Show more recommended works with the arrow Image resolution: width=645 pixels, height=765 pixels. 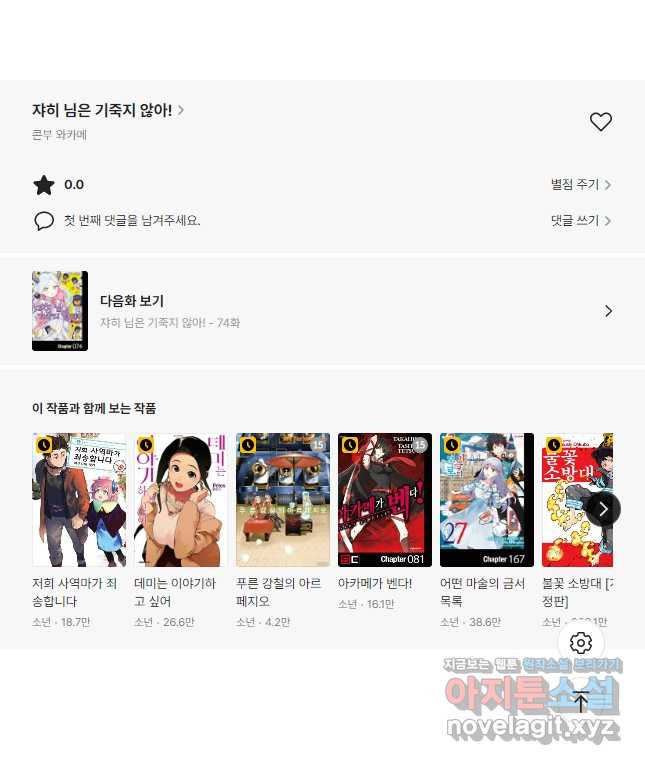click(603, 509)
